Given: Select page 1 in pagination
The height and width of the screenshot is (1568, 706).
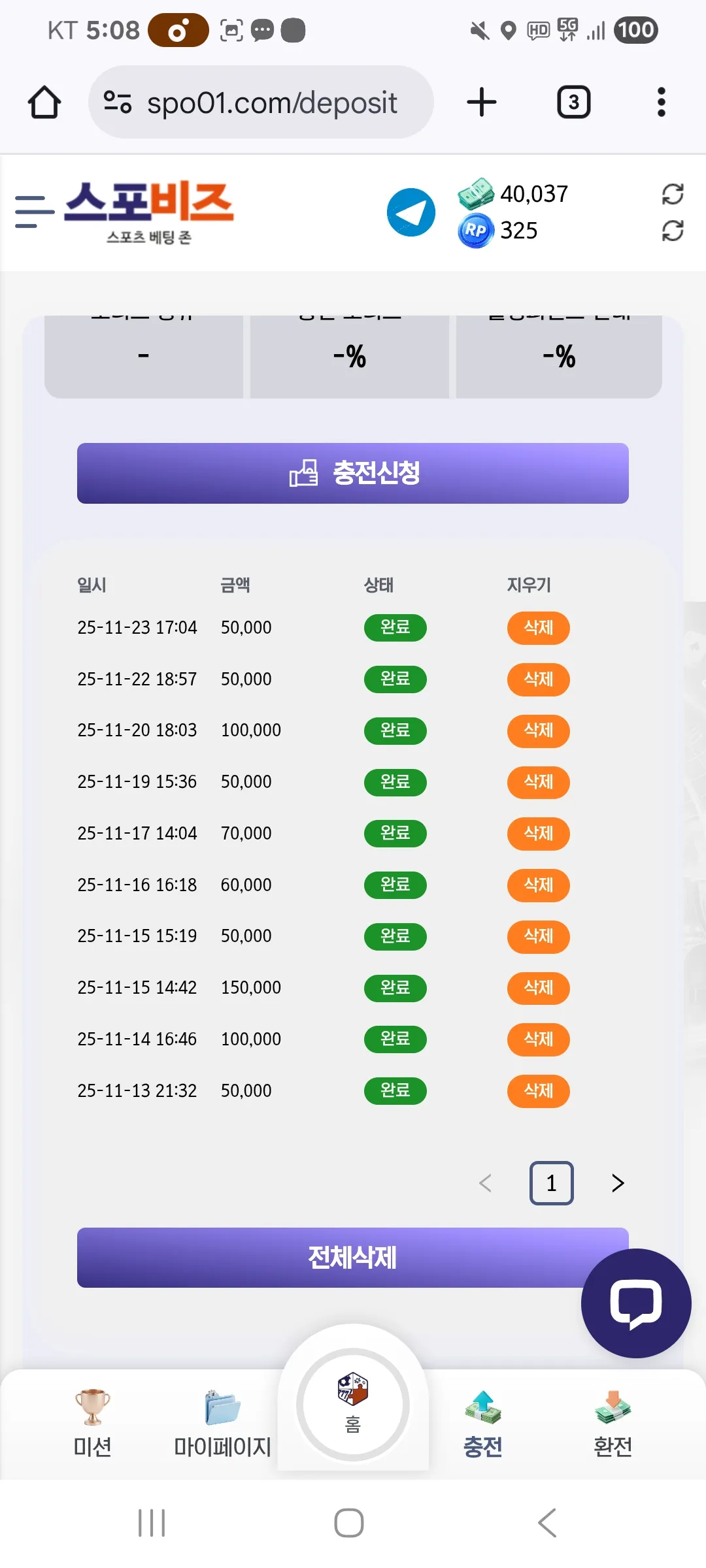Looking at the screenshot, I should pyautogui.click(x=552, y=1183).
